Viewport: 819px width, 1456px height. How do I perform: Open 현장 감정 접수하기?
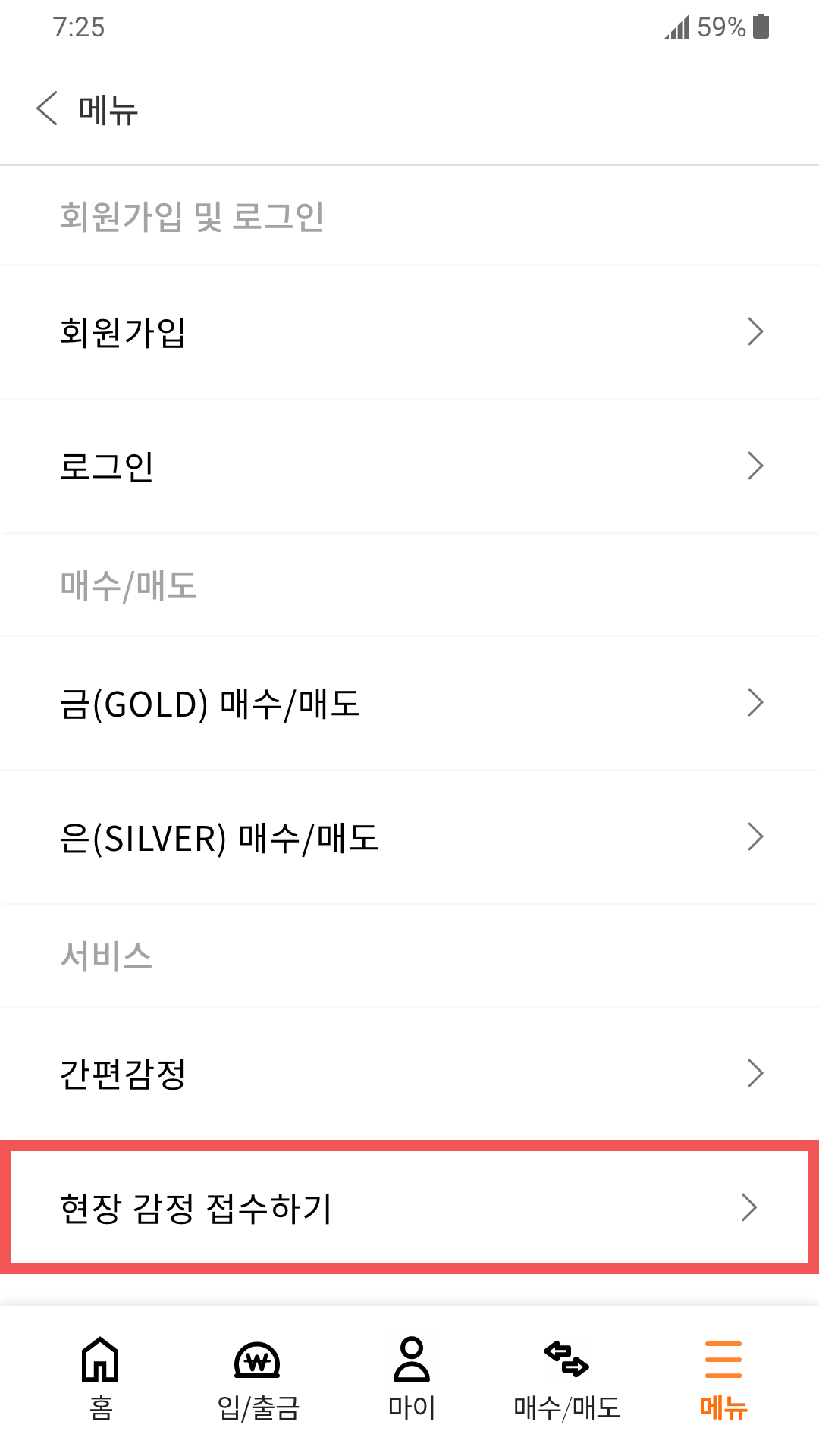[x=409, y=1207]
